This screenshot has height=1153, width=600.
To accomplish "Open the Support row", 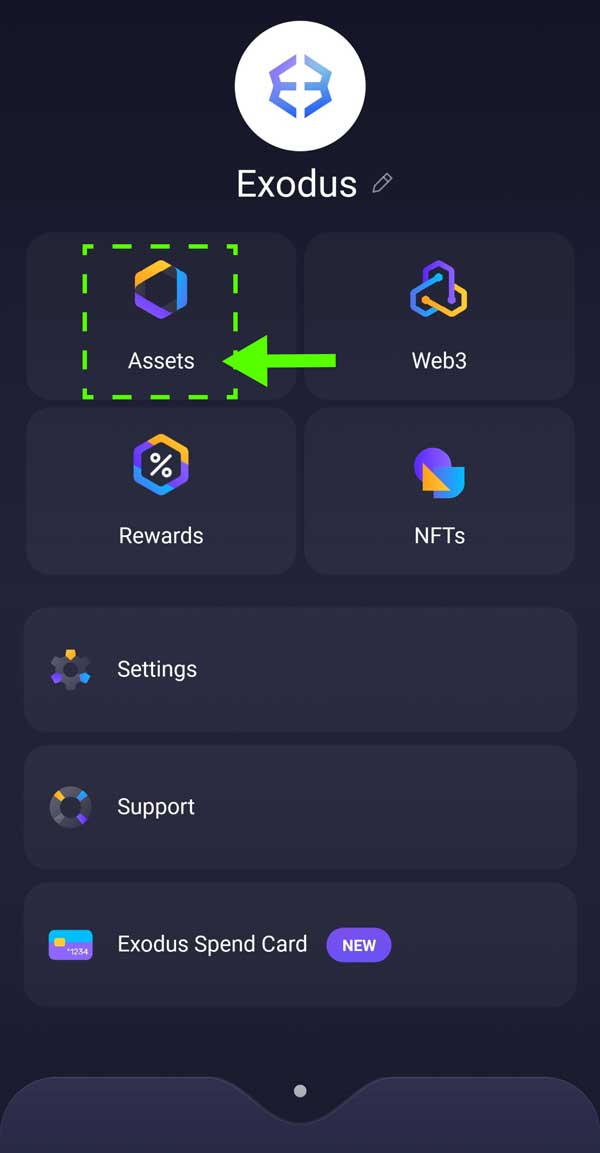I will coord(300,807).
